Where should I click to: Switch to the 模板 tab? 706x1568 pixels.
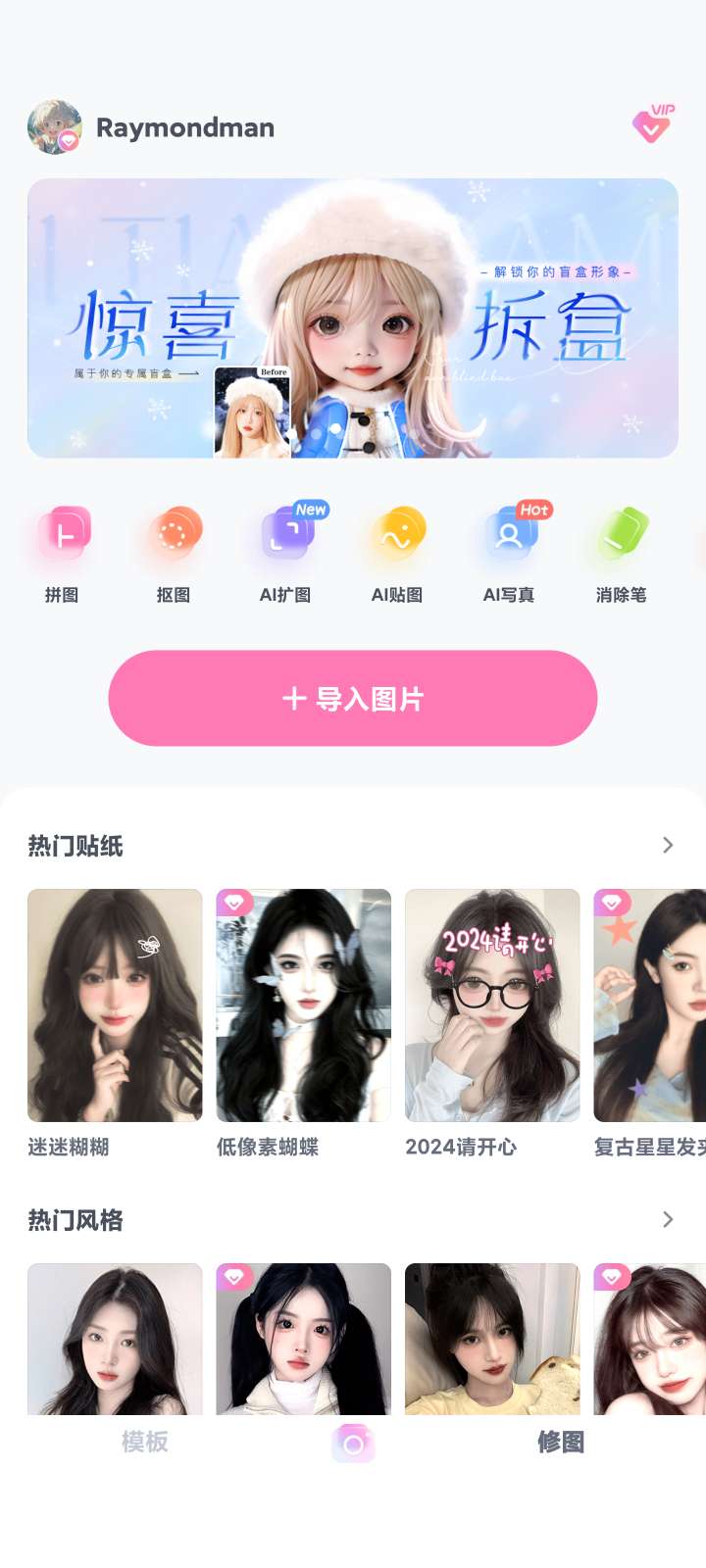click(145, 1442)
